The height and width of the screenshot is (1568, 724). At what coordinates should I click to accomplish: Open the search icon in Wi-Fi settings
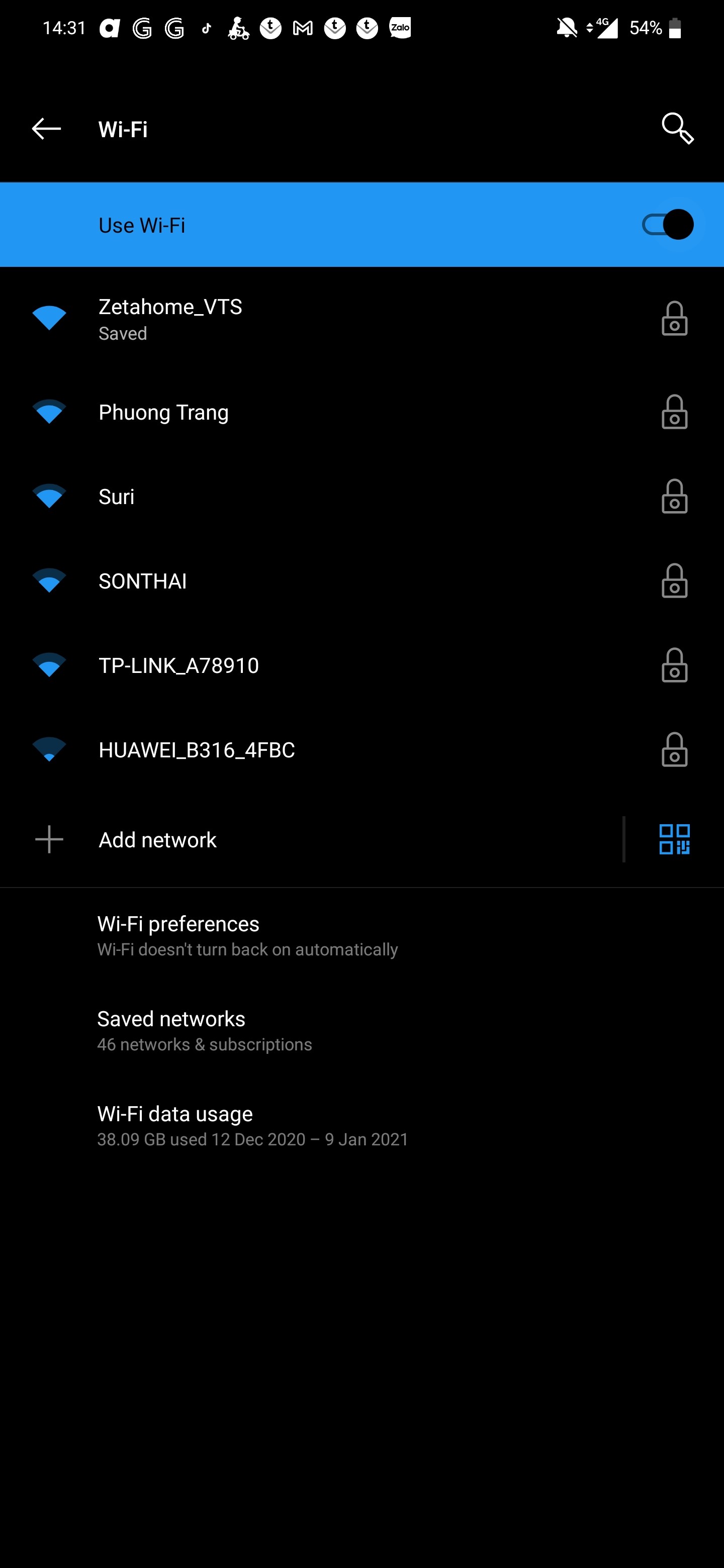coord(677,129)
